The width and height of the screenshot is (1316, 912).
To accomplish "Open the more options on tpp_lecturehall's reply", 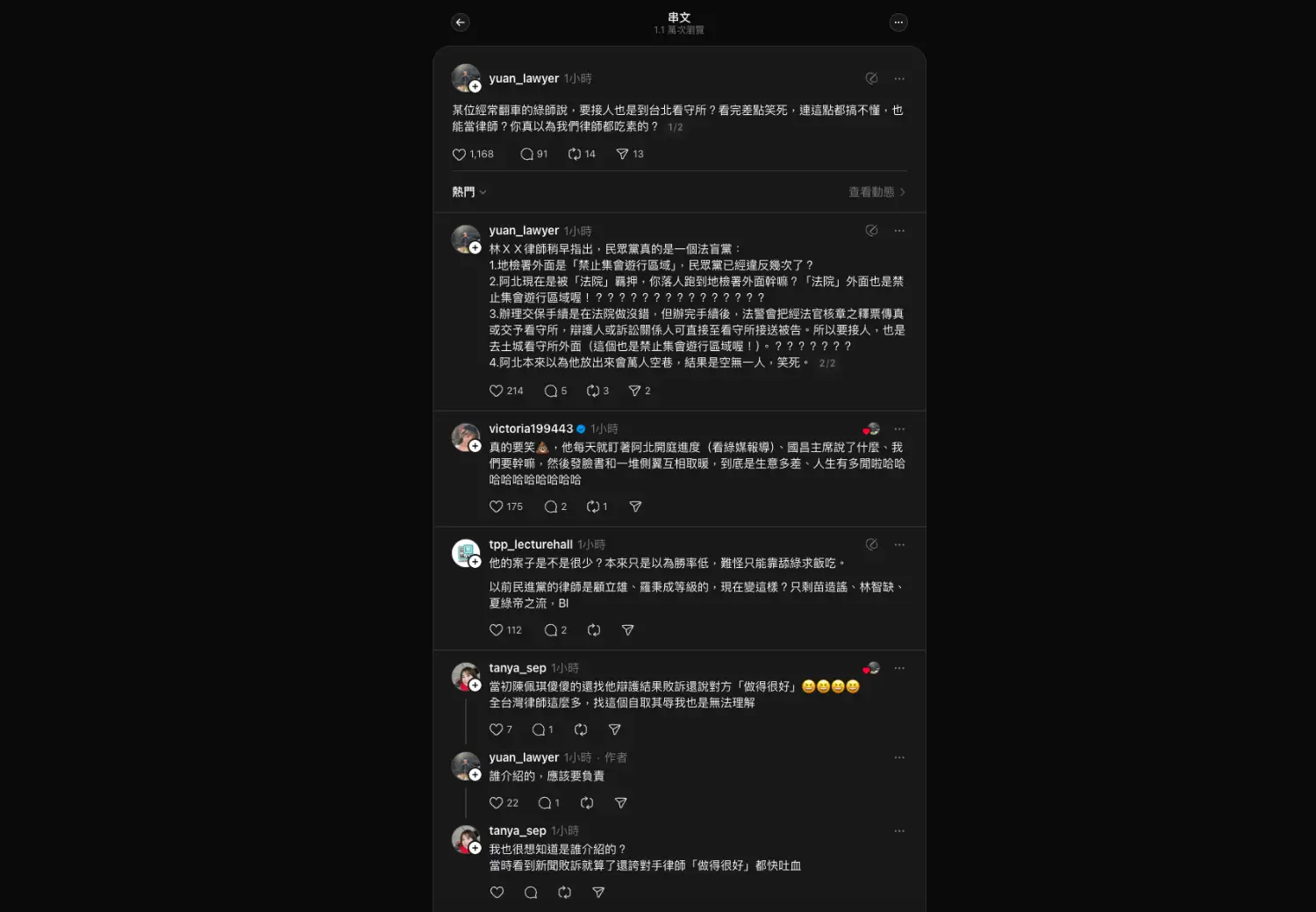I will click(899, 545).
